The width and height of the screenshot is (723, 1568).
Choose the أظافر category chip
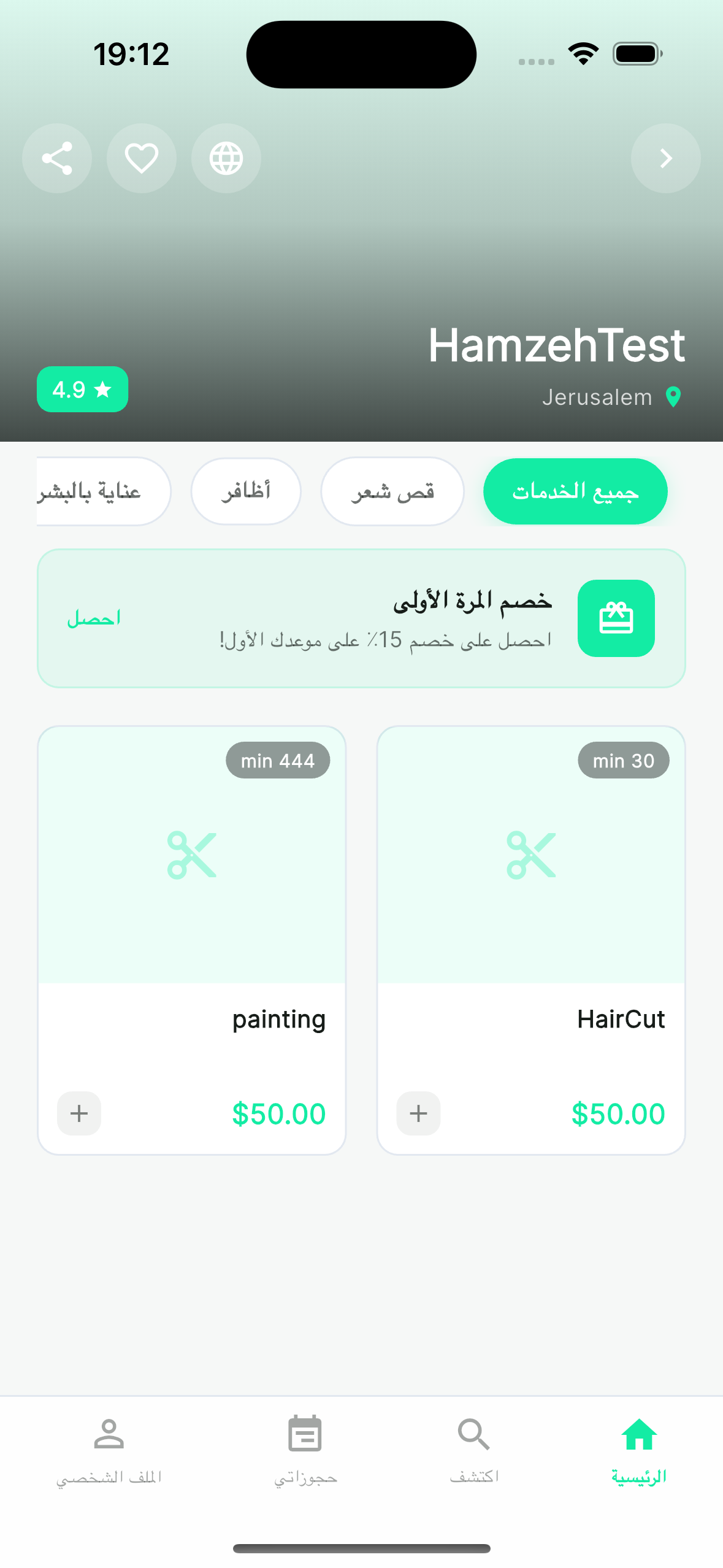click(246, 491)
